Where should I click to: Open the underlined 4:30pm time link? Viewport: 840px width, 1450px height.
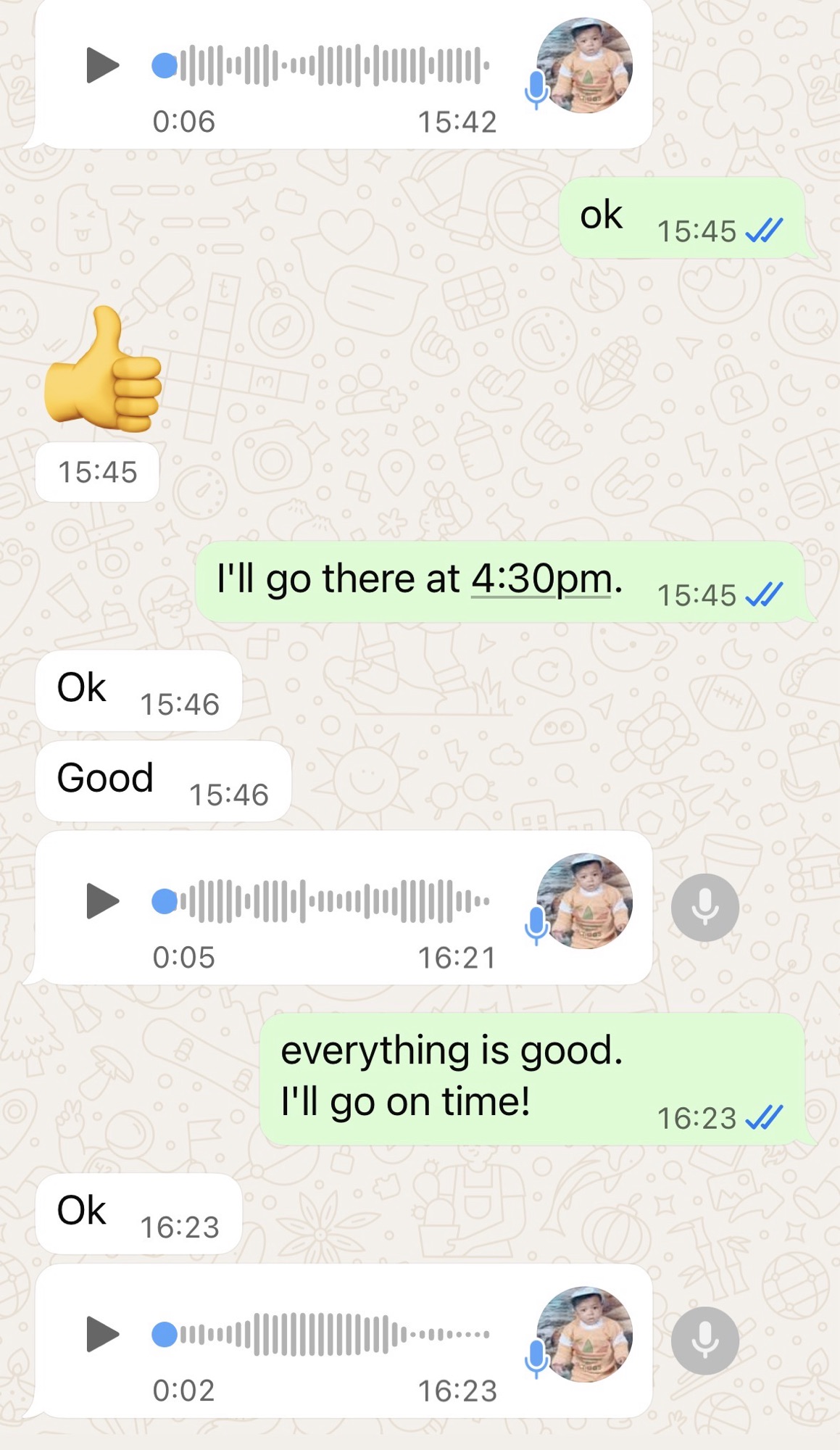541,579
